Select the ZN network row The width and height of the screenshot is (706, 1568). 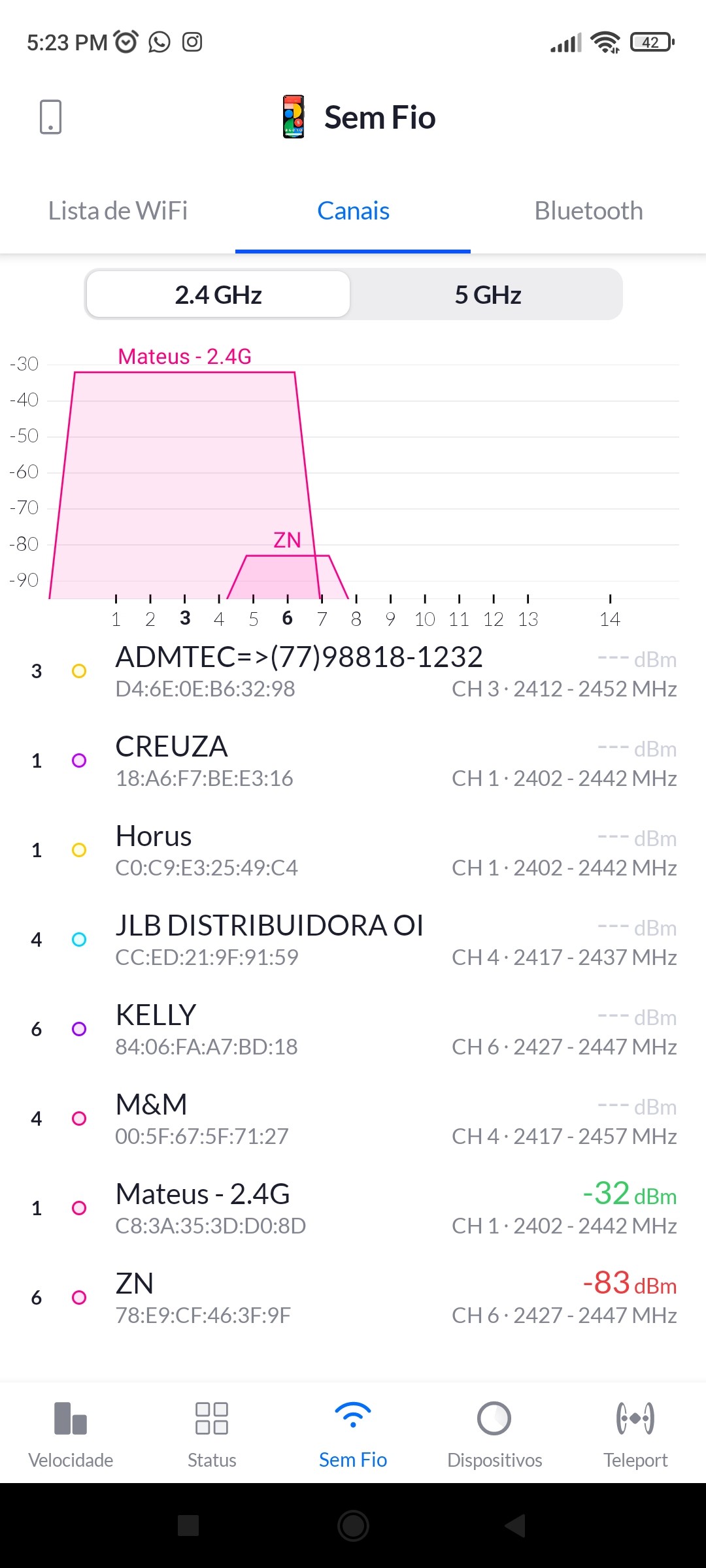353,1298
